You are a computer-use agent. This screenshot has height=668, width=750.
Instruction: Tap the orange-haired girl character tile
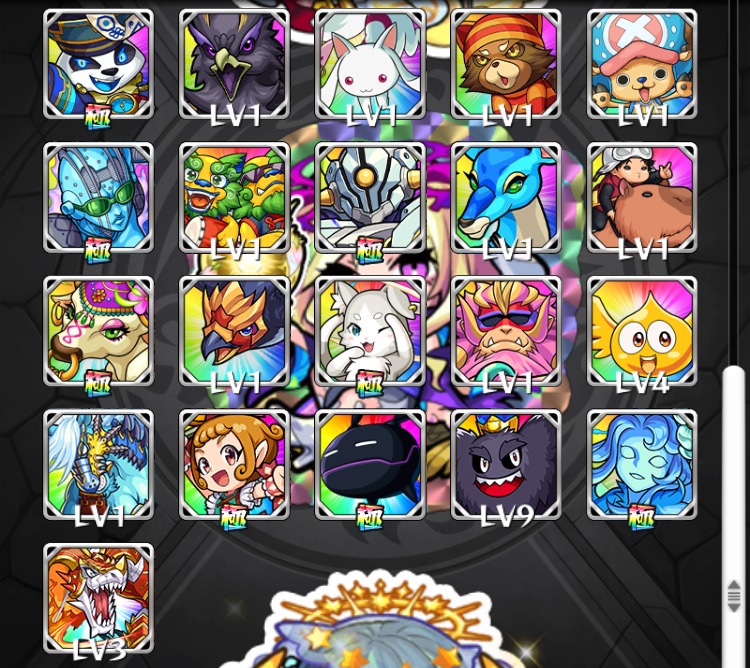click(235, 464)
